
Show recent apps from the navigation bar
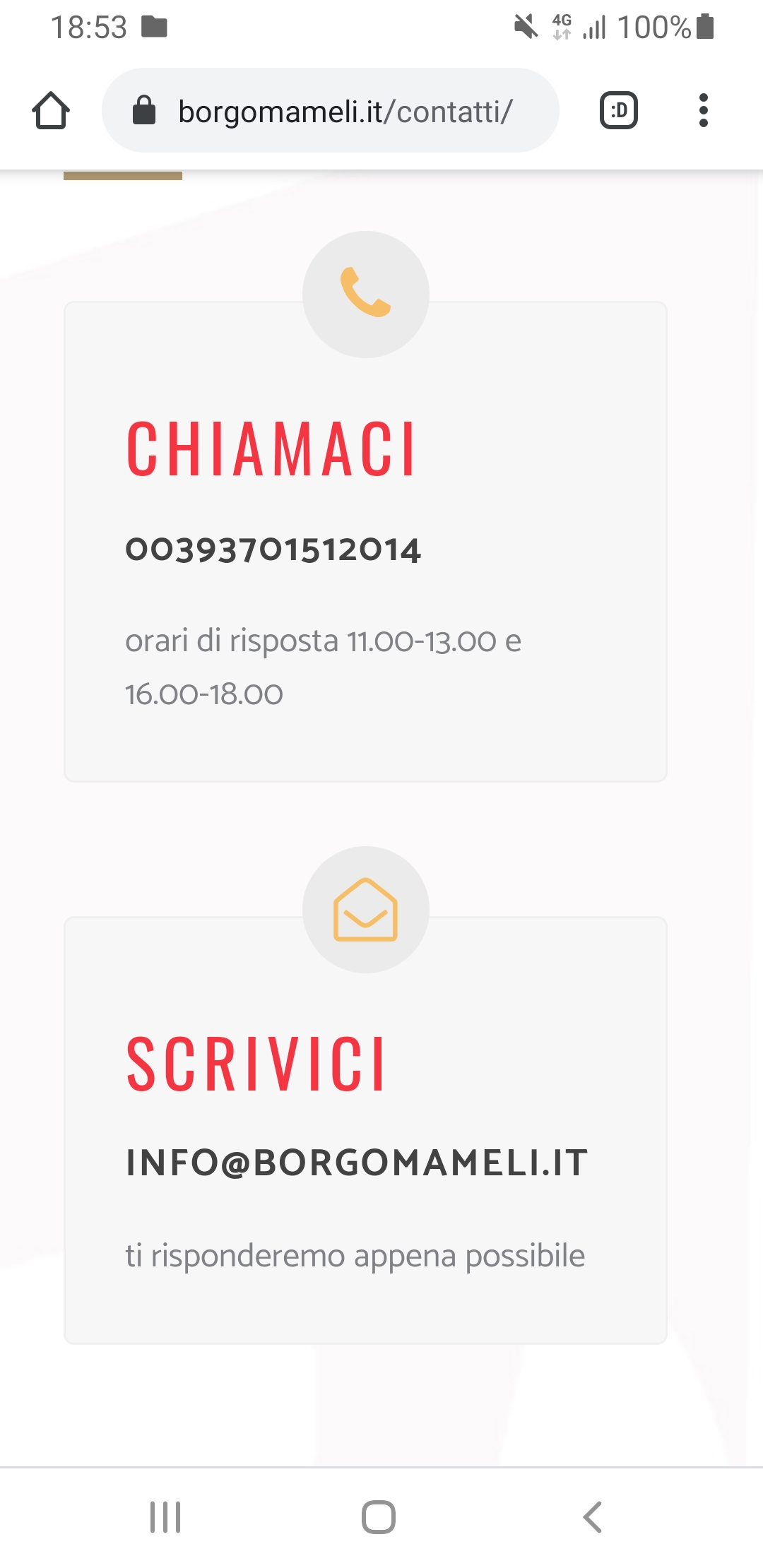[x=165, y=1517]
